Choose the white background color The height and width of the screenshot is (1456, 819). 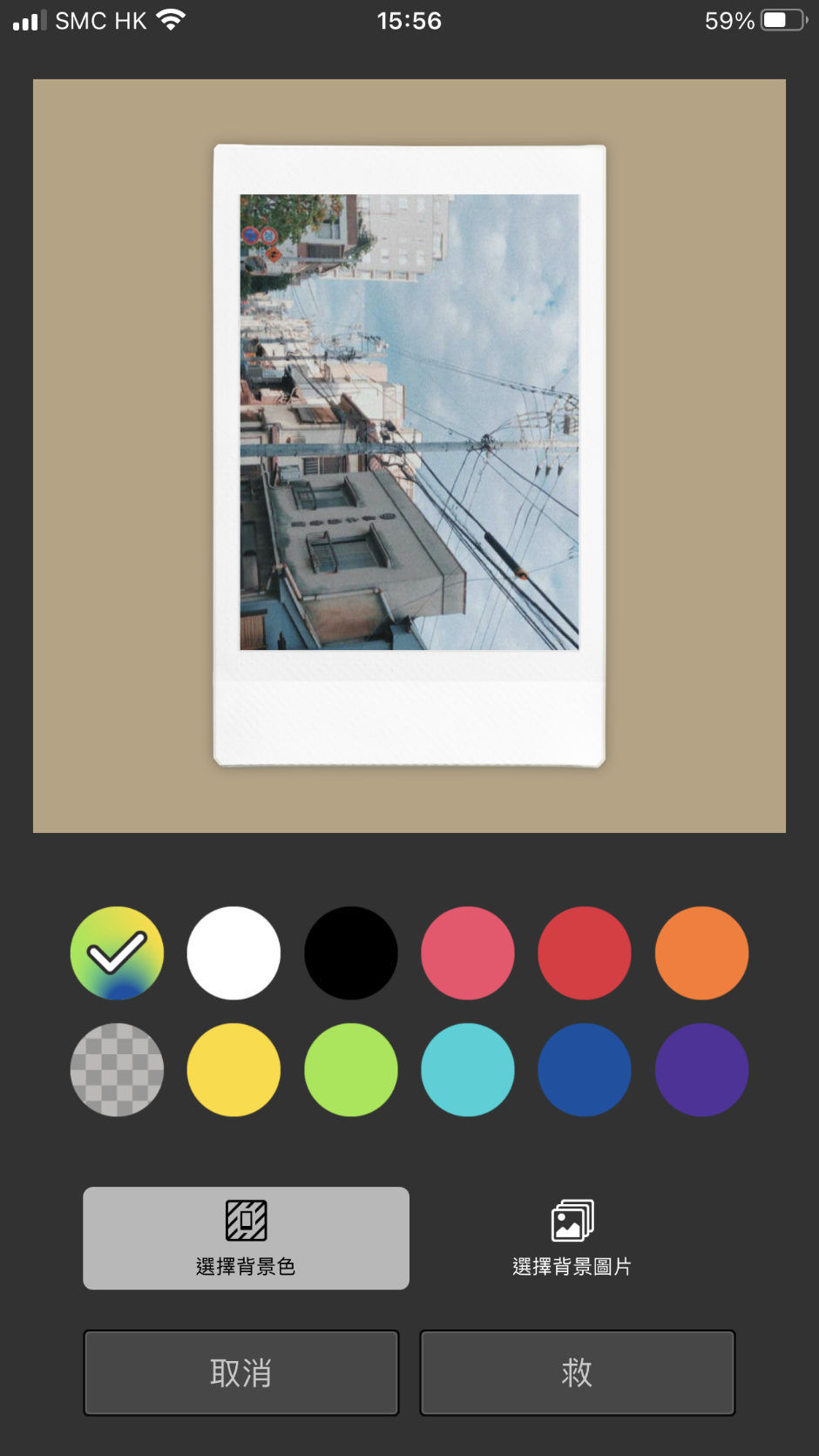pos(234,952)
